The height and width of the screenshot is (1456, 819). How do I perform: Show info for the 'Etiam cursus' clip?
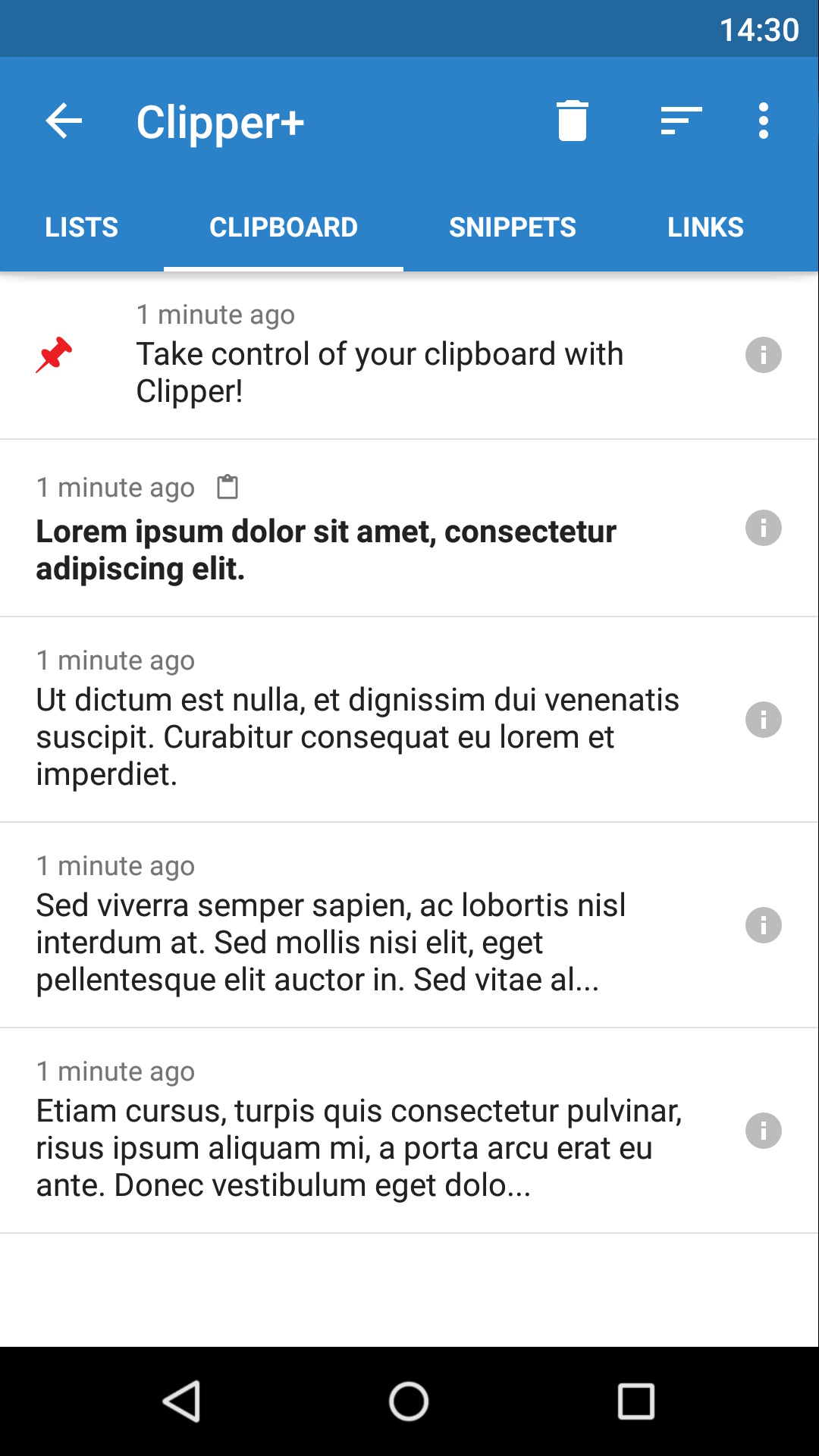[x=763, y=1131]
